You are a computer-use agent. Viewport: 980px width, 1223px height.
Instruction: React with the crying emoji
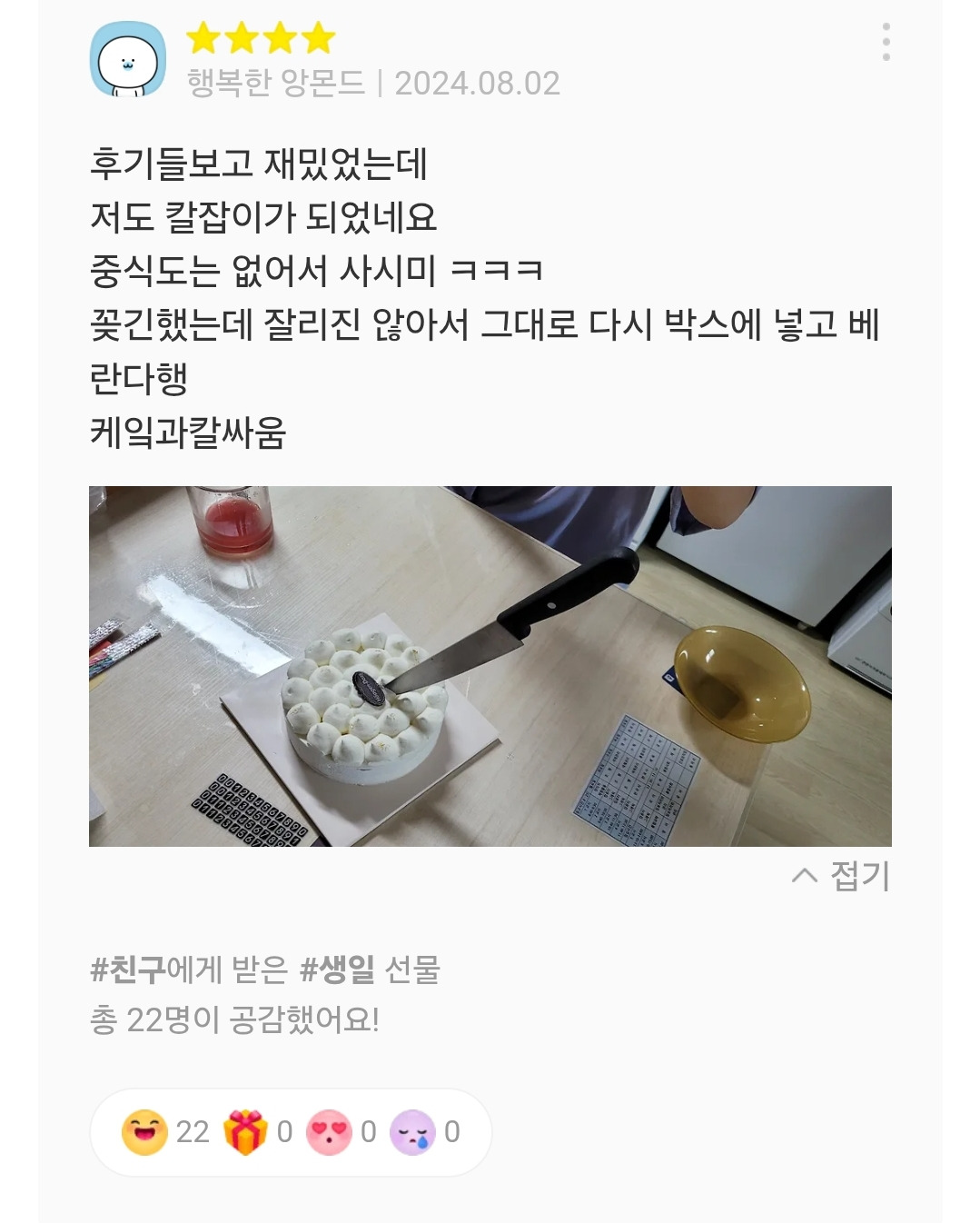click(412, 1132)
